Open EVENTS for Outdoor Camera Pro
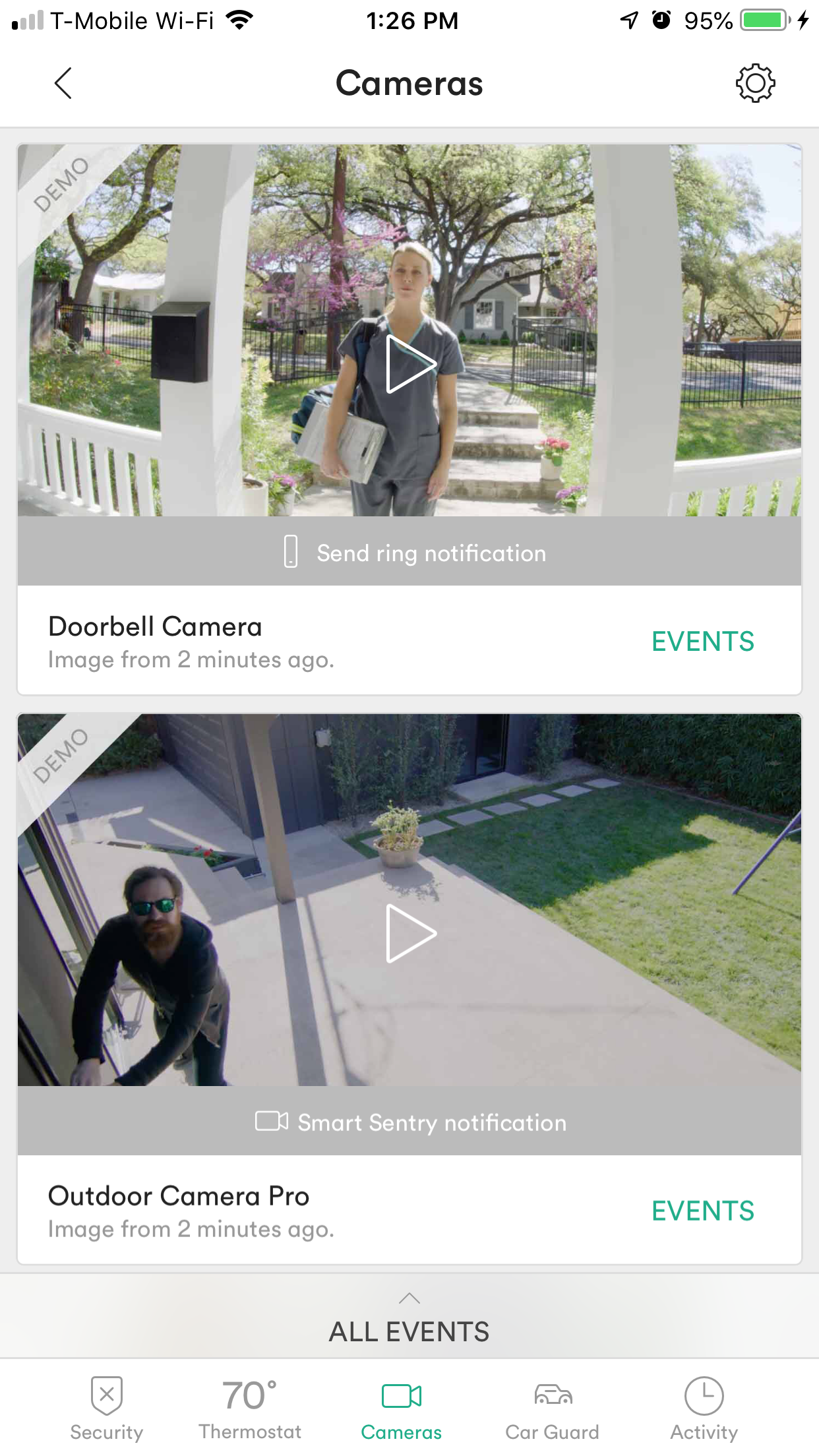The width and height of the screenshot is (819, 1456). 702,1211
